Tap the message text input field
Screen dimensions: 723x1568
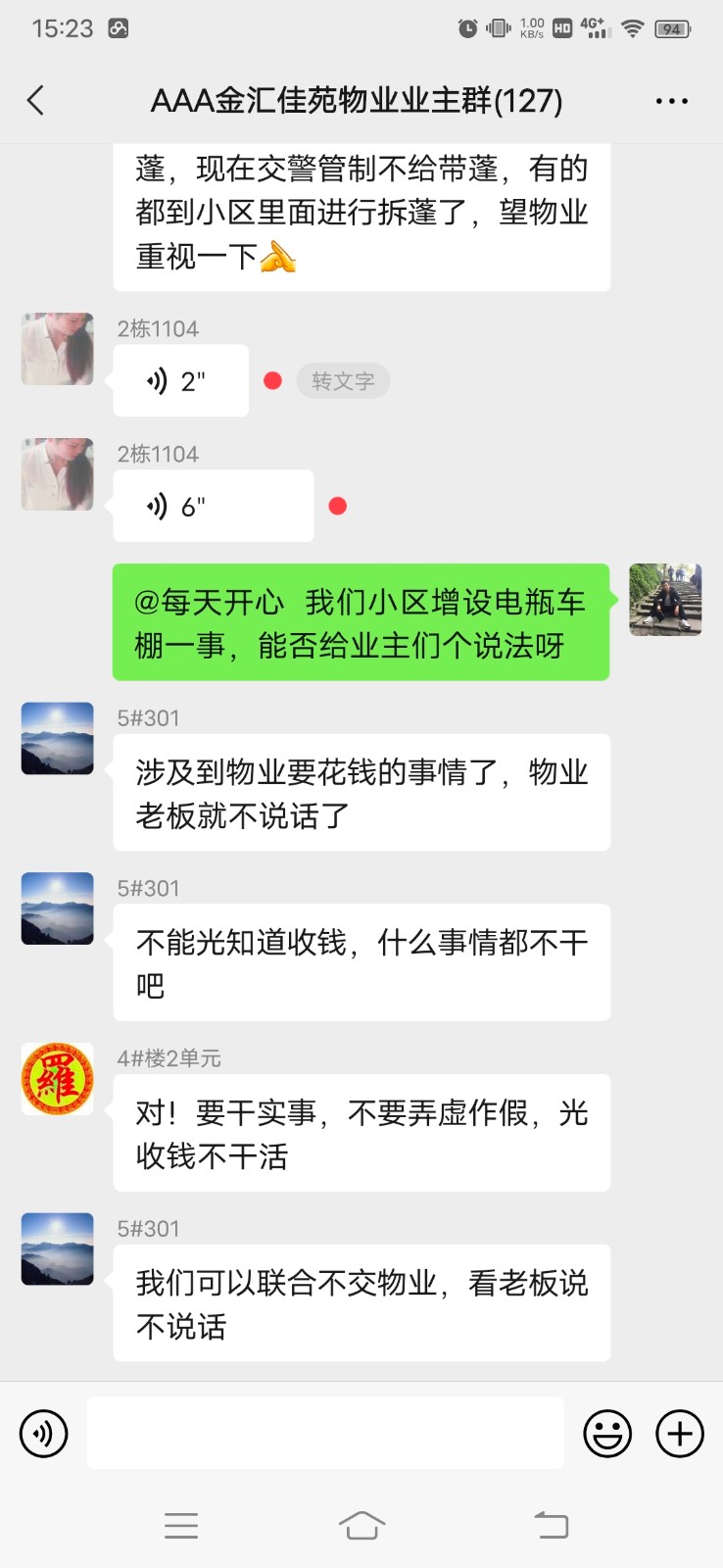[x=325, y=1433]
